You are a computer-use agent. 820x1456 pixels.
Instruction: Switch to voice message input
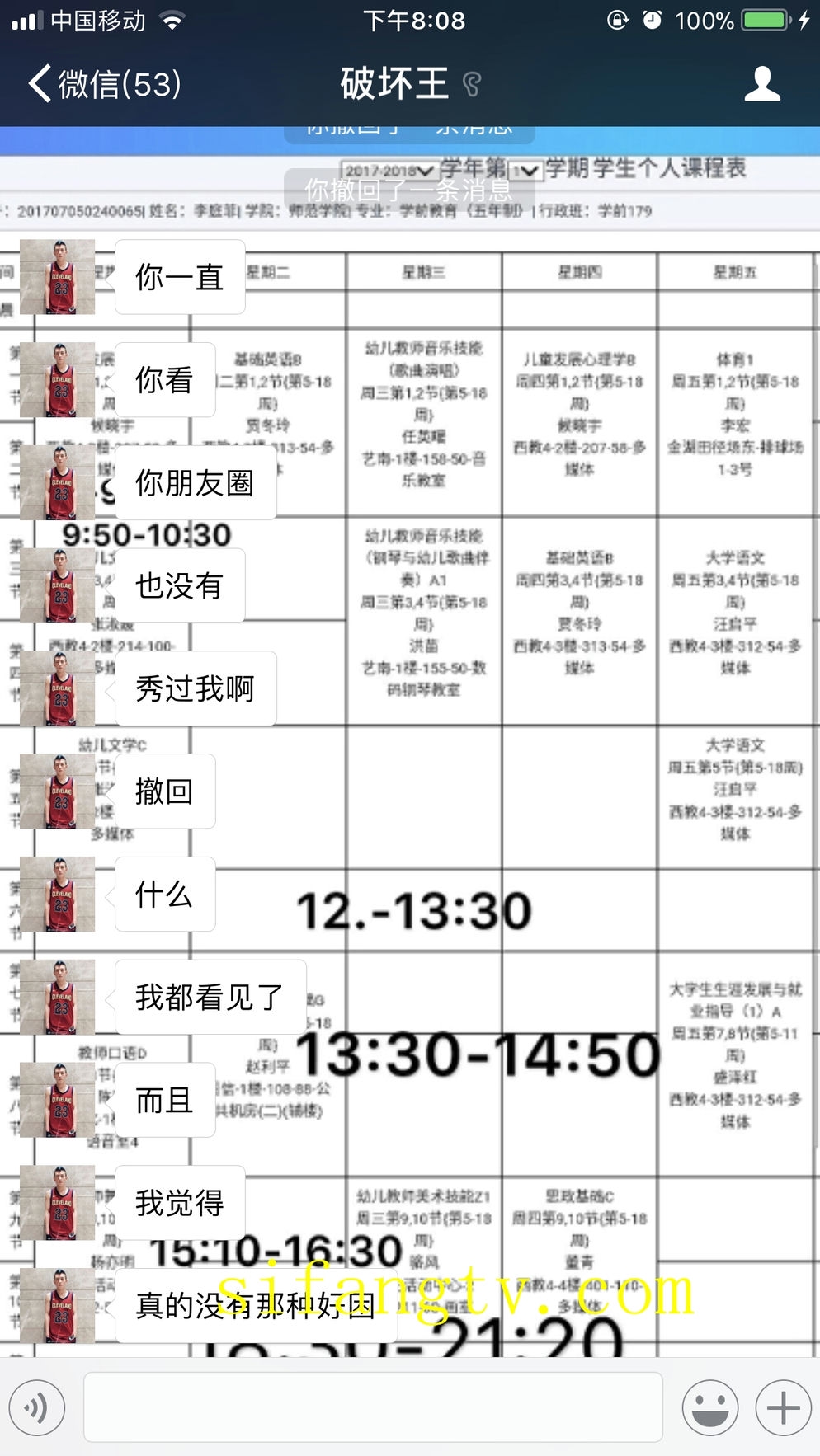pyautogui.click(x=37, y=1407)
